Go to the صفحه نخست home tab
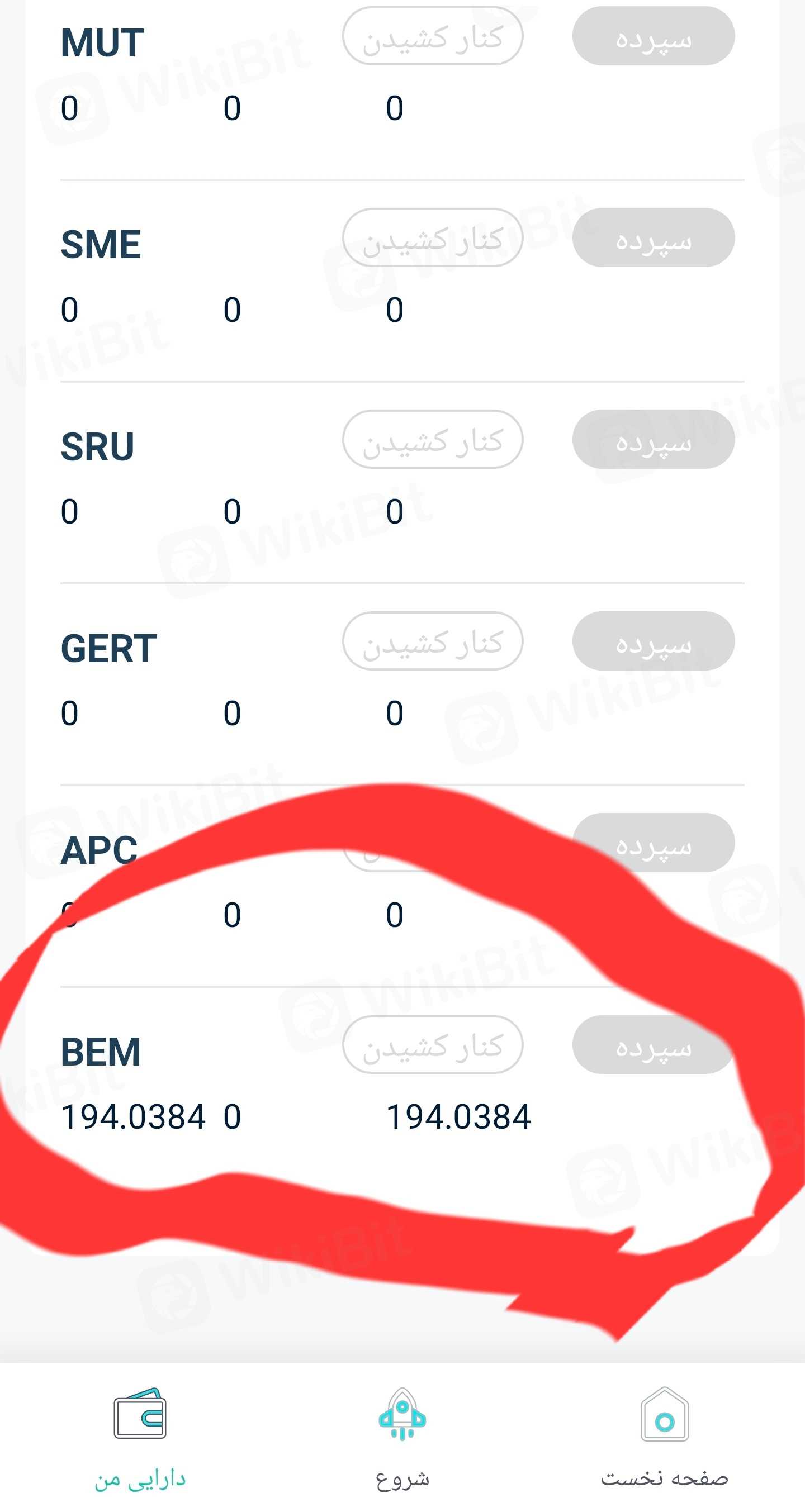The image size is (805, 1512). 664,1438
